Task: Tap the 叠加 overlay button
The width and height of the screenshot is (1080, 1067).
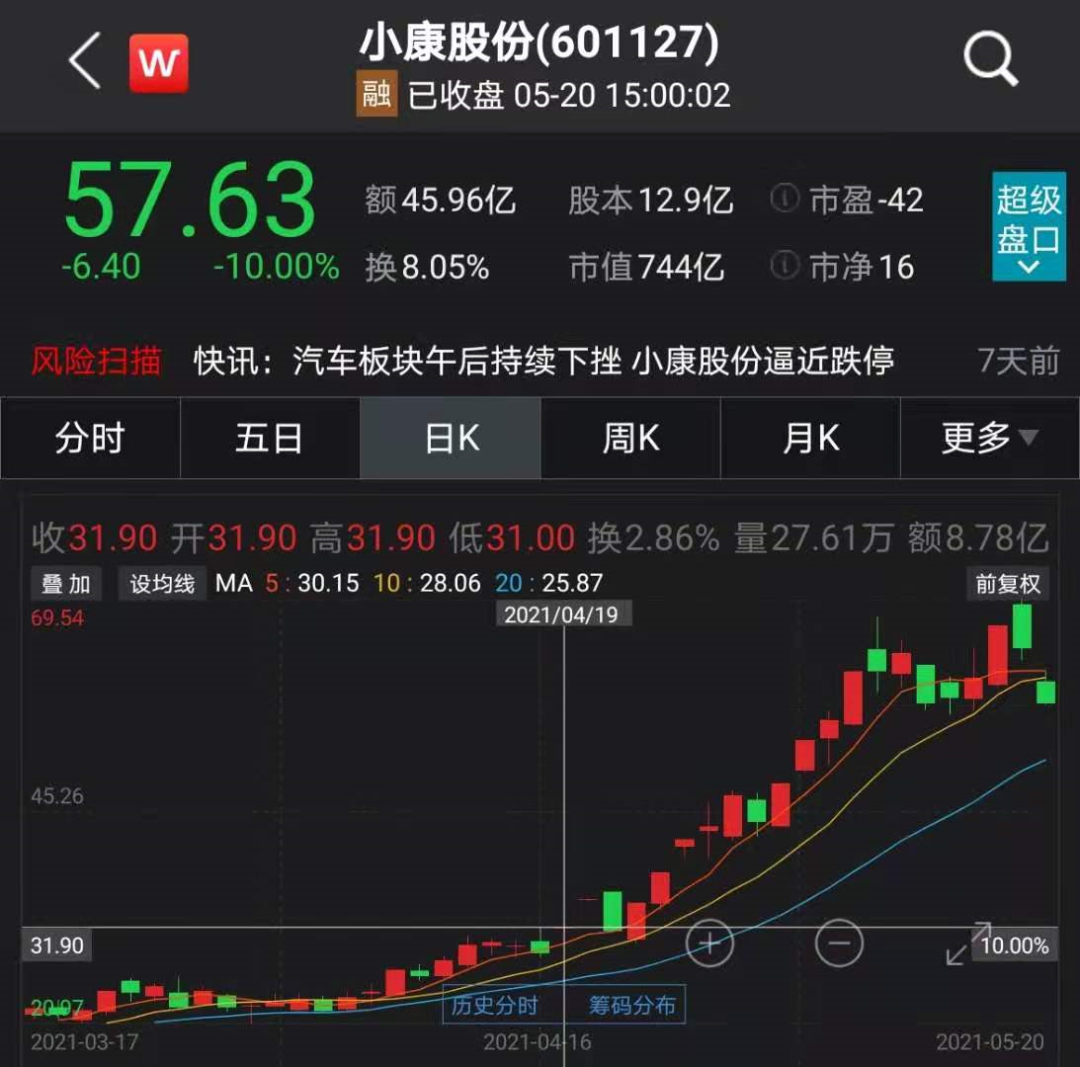Action: [66, 584]
